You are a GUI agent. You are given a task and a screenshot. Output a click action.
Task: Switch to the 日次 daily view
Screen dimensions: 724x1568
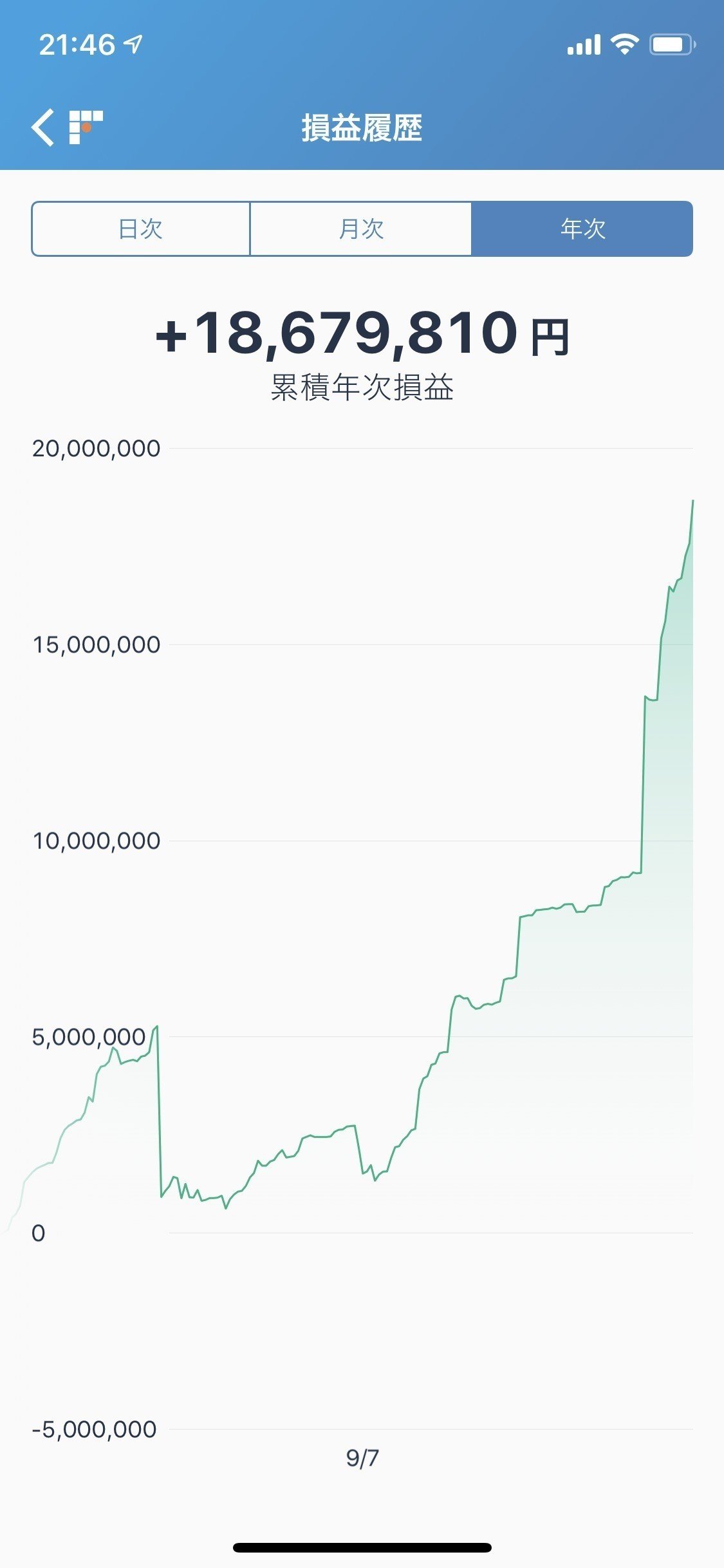click(141, 229)
